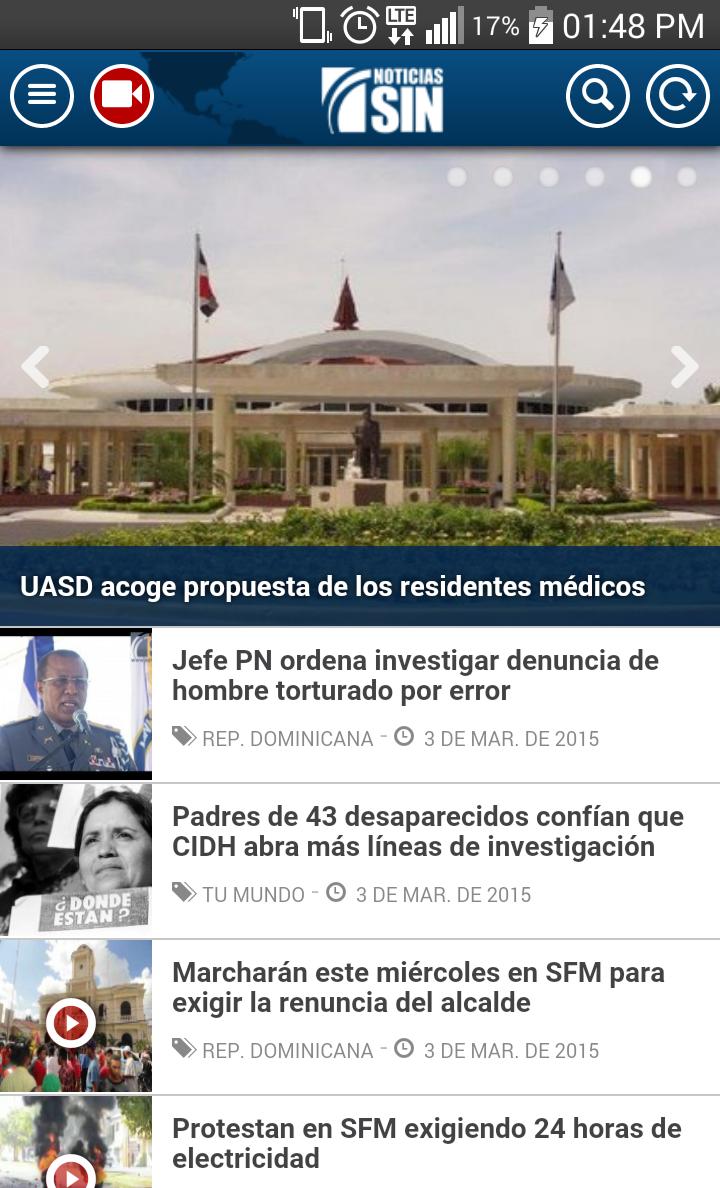The width and height of the screenshot is (720, 1188).
Task: Refresh the news feed
Action: coord(678,96)
